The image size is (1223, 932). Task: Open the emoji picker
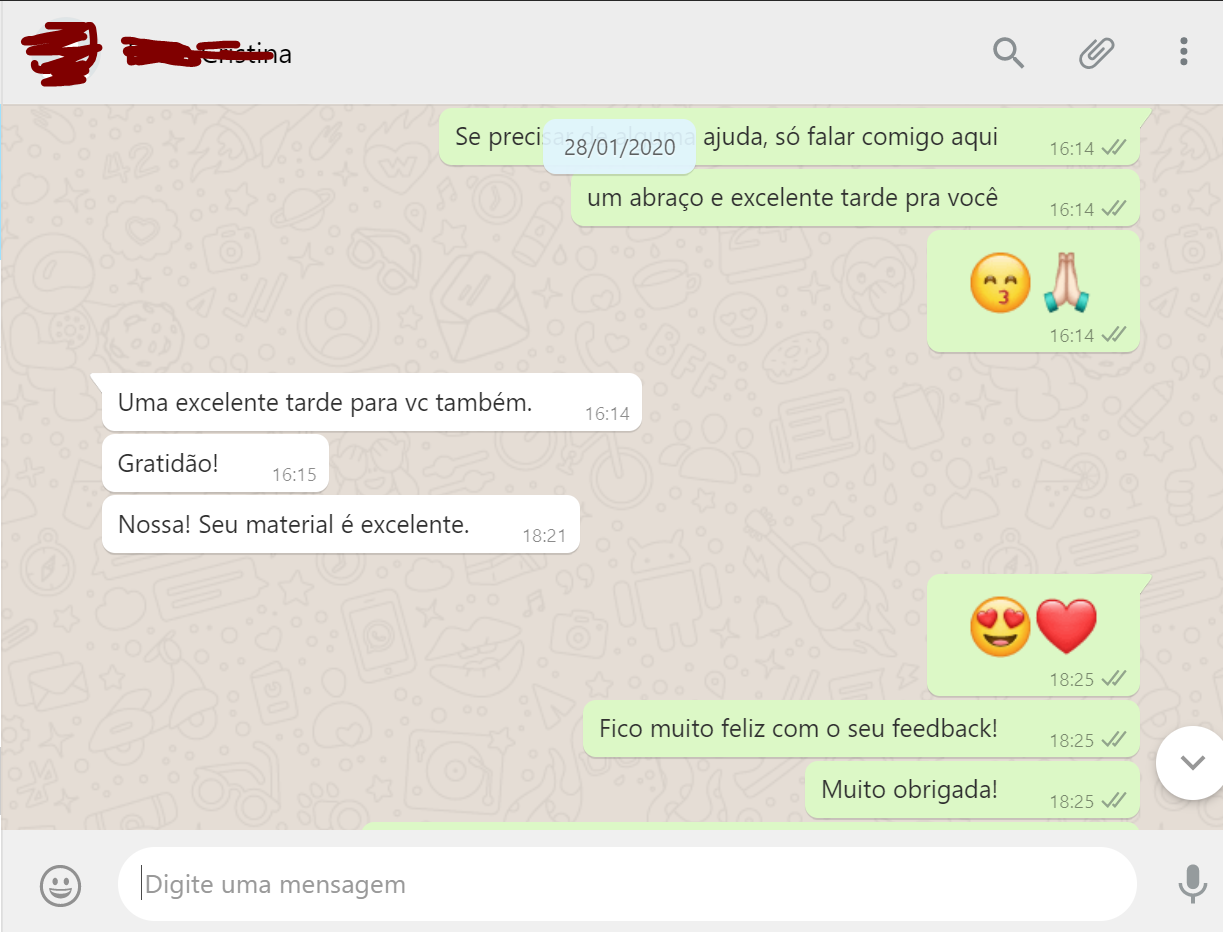pyautogui.click(x=60, y=885)
